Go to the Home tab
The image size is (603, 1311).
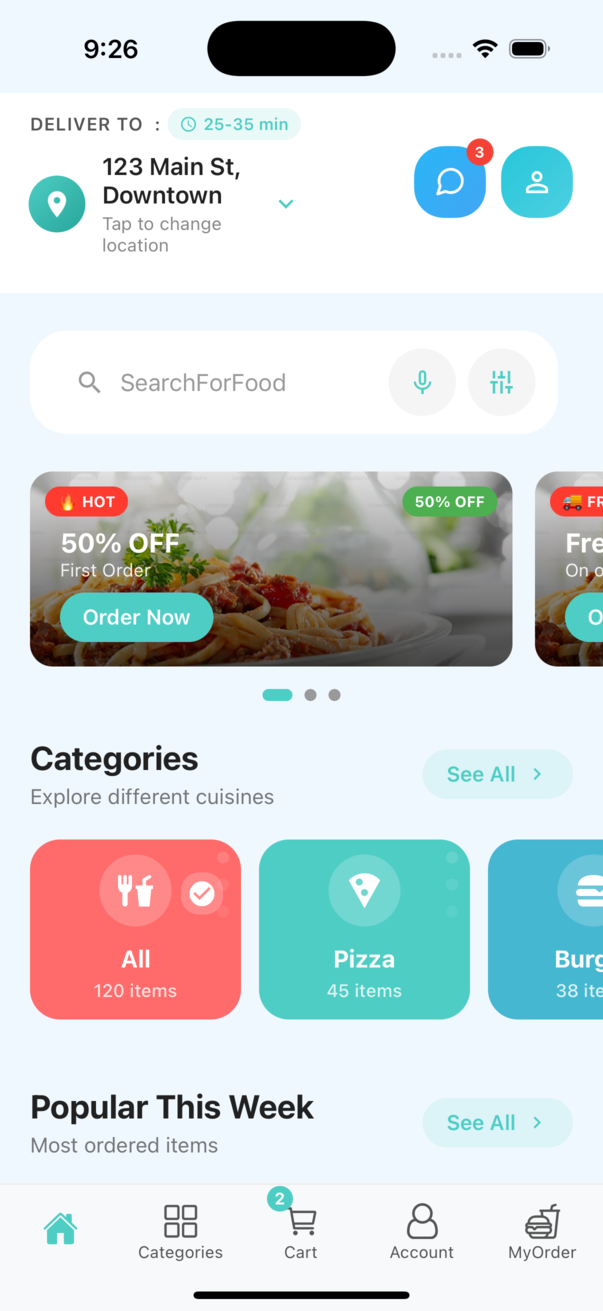(x=60, y=1228)
